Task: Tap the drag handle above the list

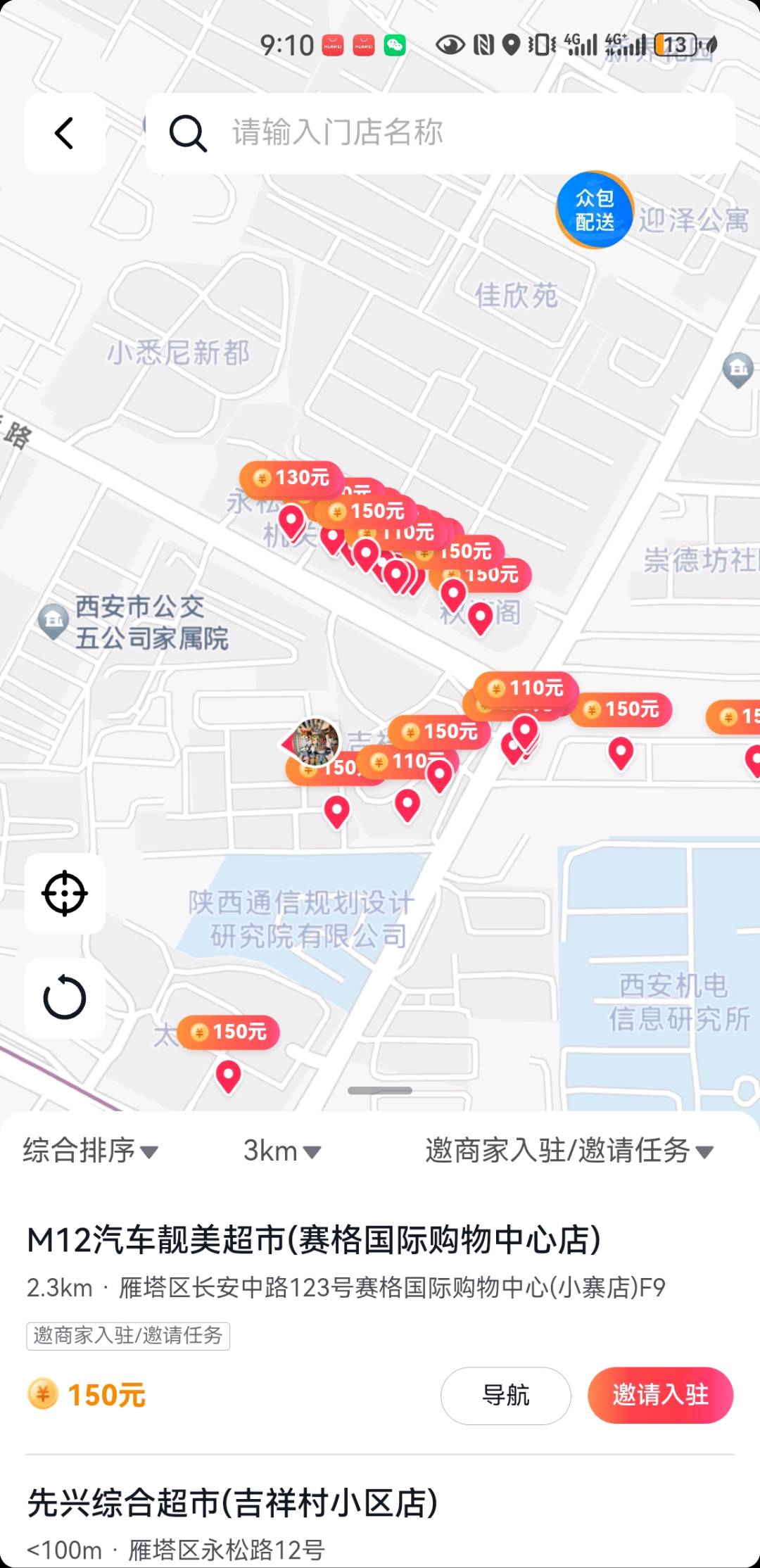Action: click(x=380, y=1090)
